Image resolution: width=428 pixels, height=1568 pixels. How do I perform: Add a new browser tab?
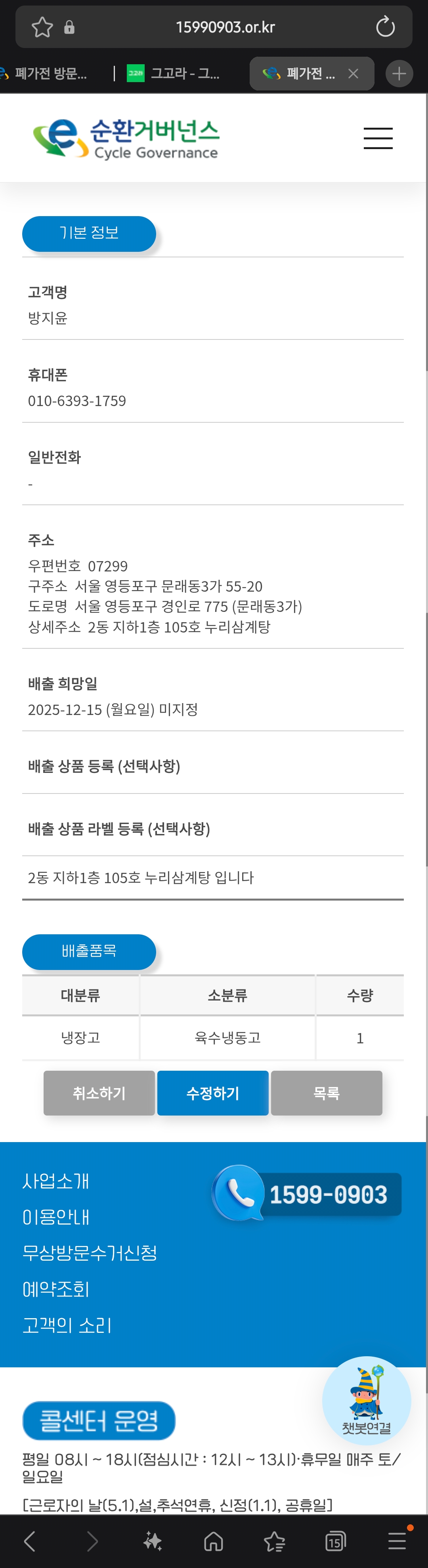tap(399, 74)
